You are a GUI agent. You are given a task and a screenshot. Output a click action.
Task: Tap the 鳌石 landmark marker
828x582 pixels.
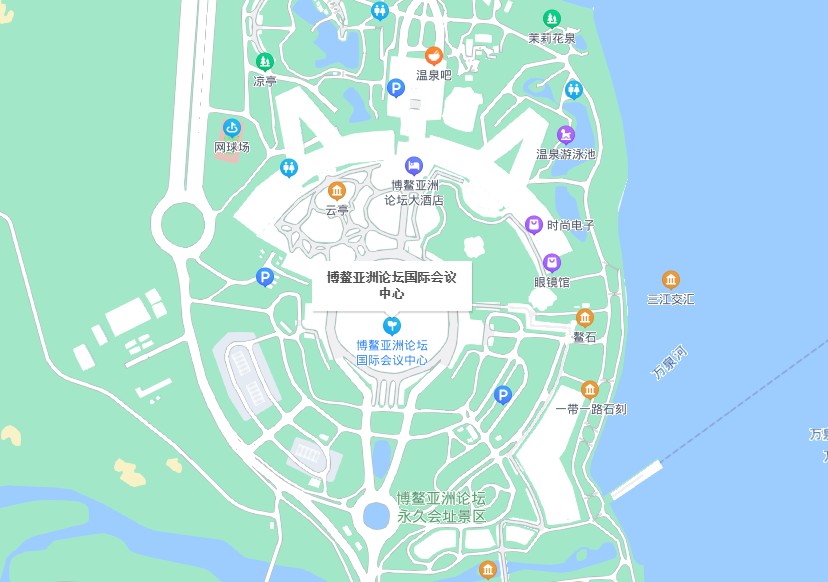[x=585, y=318]
